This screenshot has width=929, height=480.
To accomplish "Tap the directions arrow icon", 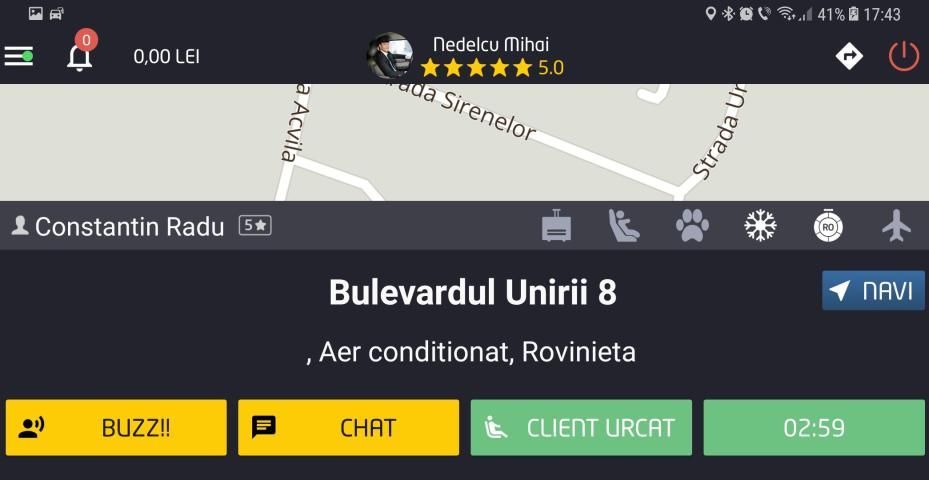I will (x=849, y=56).
